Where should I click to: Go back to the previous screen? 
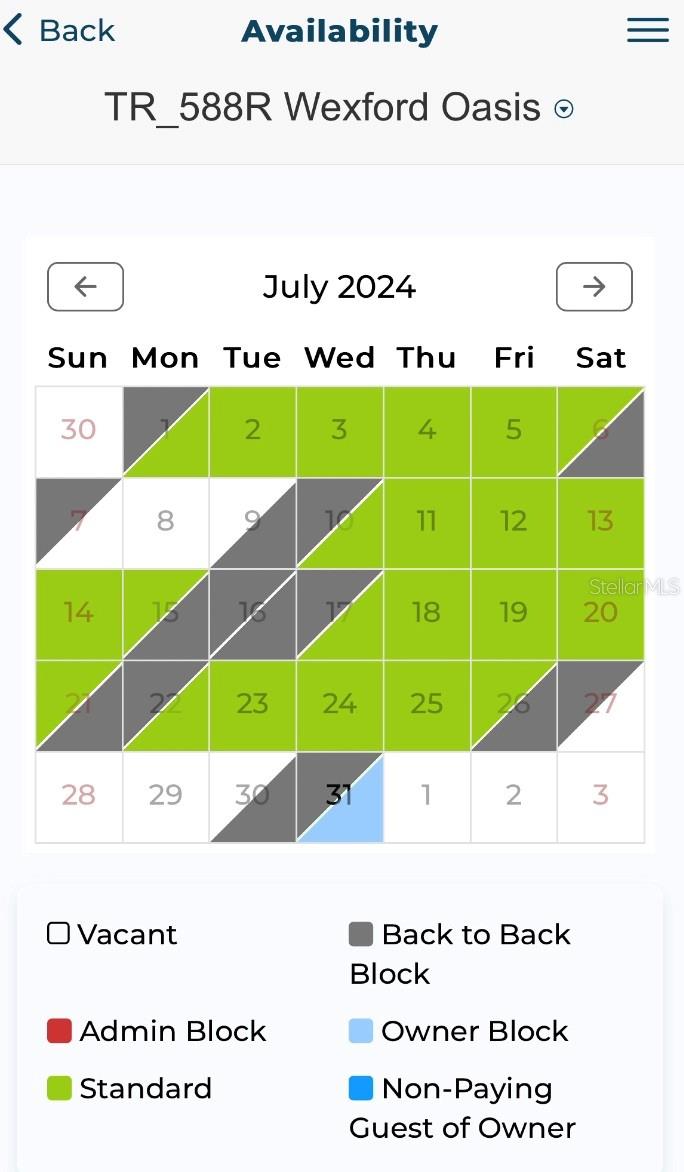[60, 31]
